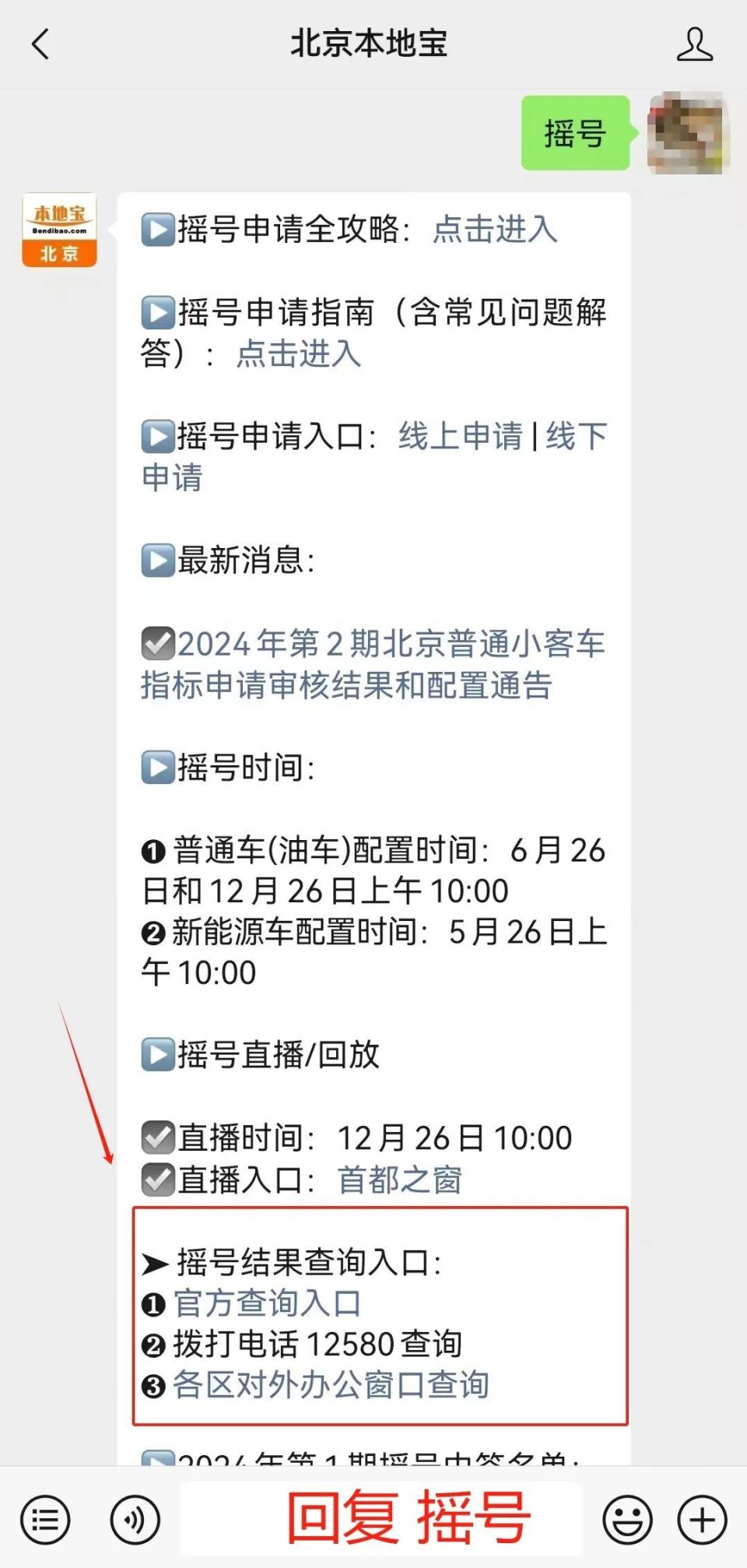Open the 本地宝北京 account avatar logo

coord(58,230)
